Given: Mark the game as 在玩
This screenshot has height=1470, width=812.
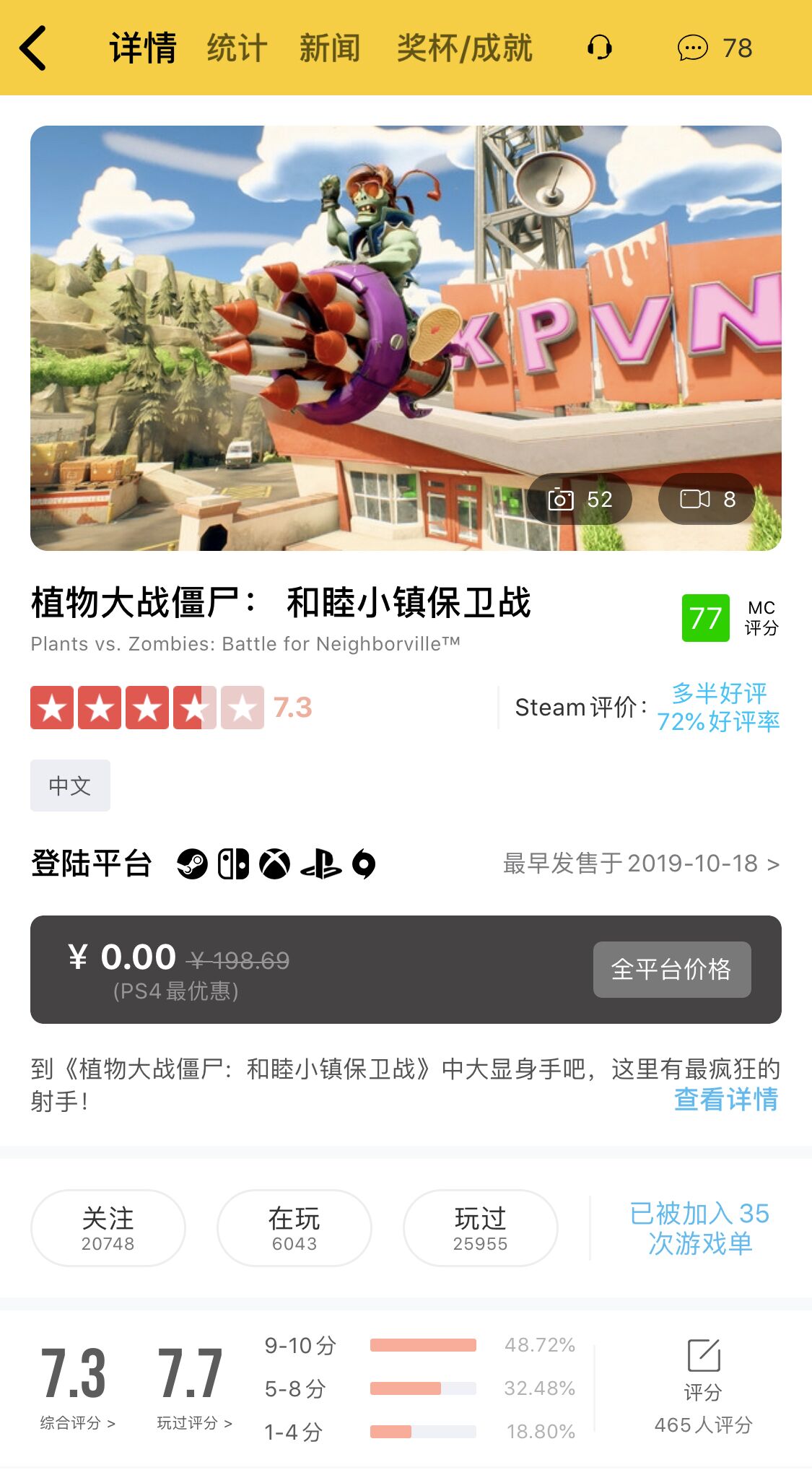Looking at the screenshot, I should 294,1227.
